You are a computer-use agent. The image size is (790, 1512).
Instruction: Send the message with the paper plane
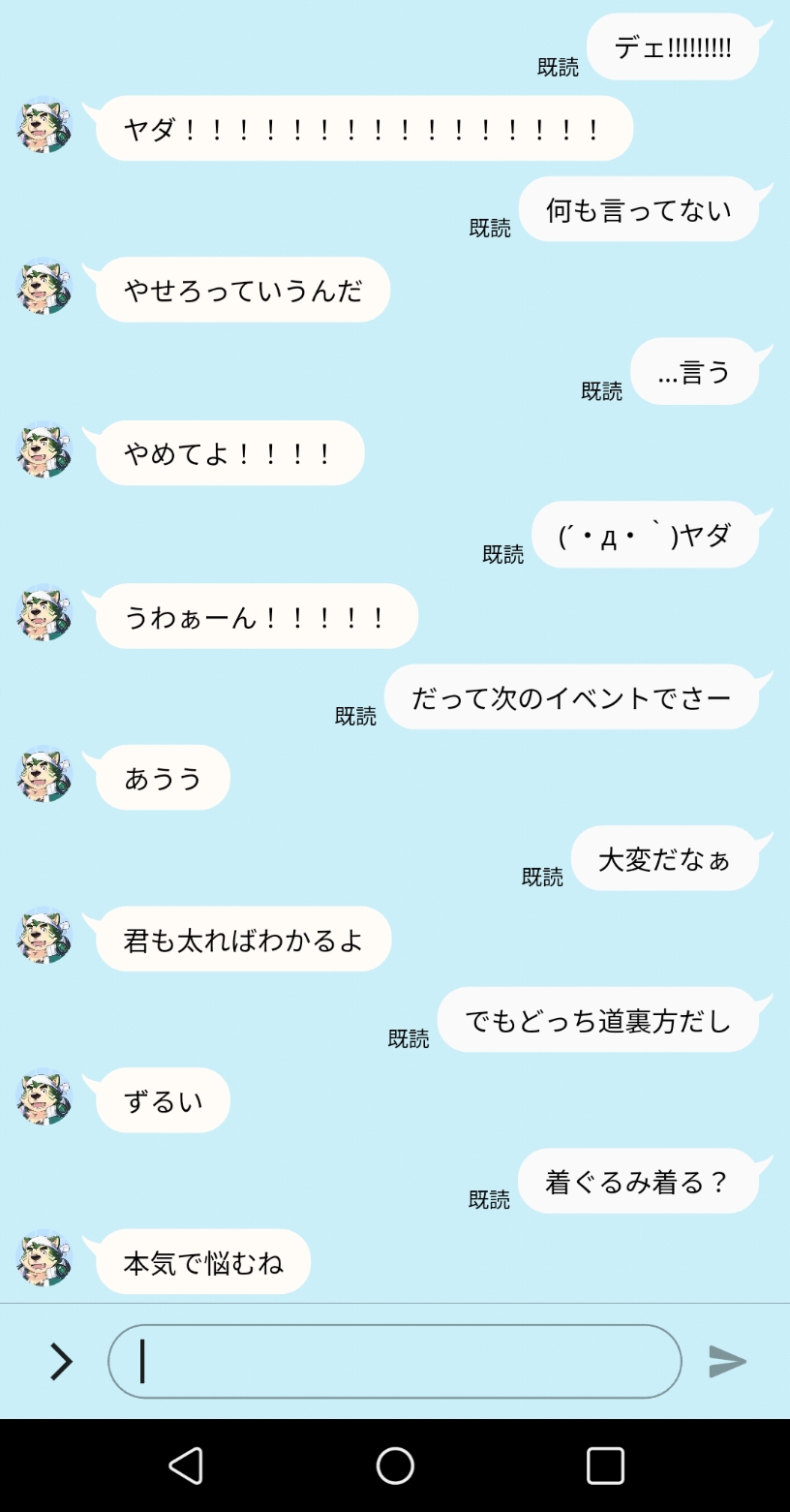coord(727,1361)
